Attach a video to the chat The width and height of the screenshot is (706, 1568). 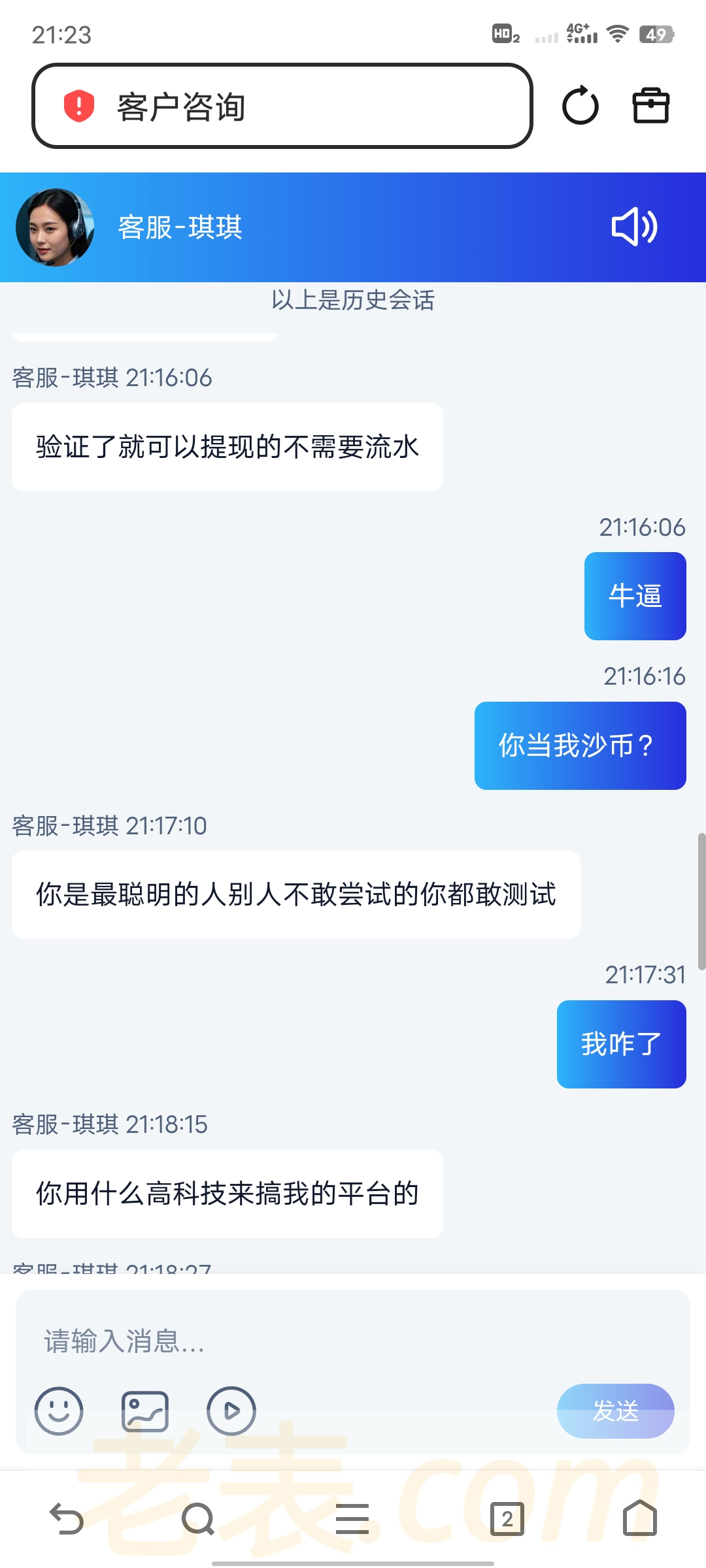[231, 1411]
